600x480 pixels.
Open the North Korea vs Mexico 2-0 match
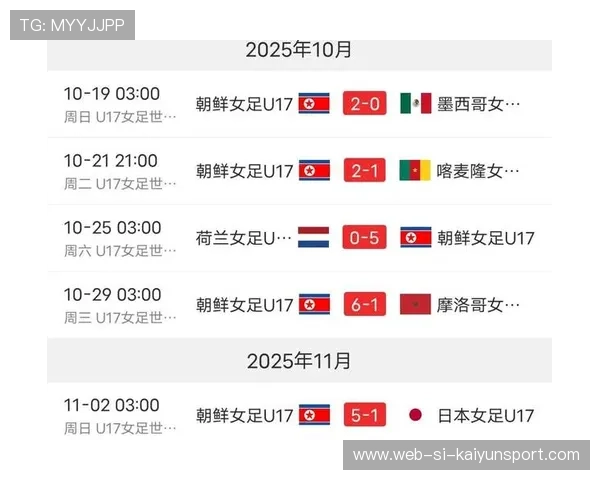click(x=364, y=104)
